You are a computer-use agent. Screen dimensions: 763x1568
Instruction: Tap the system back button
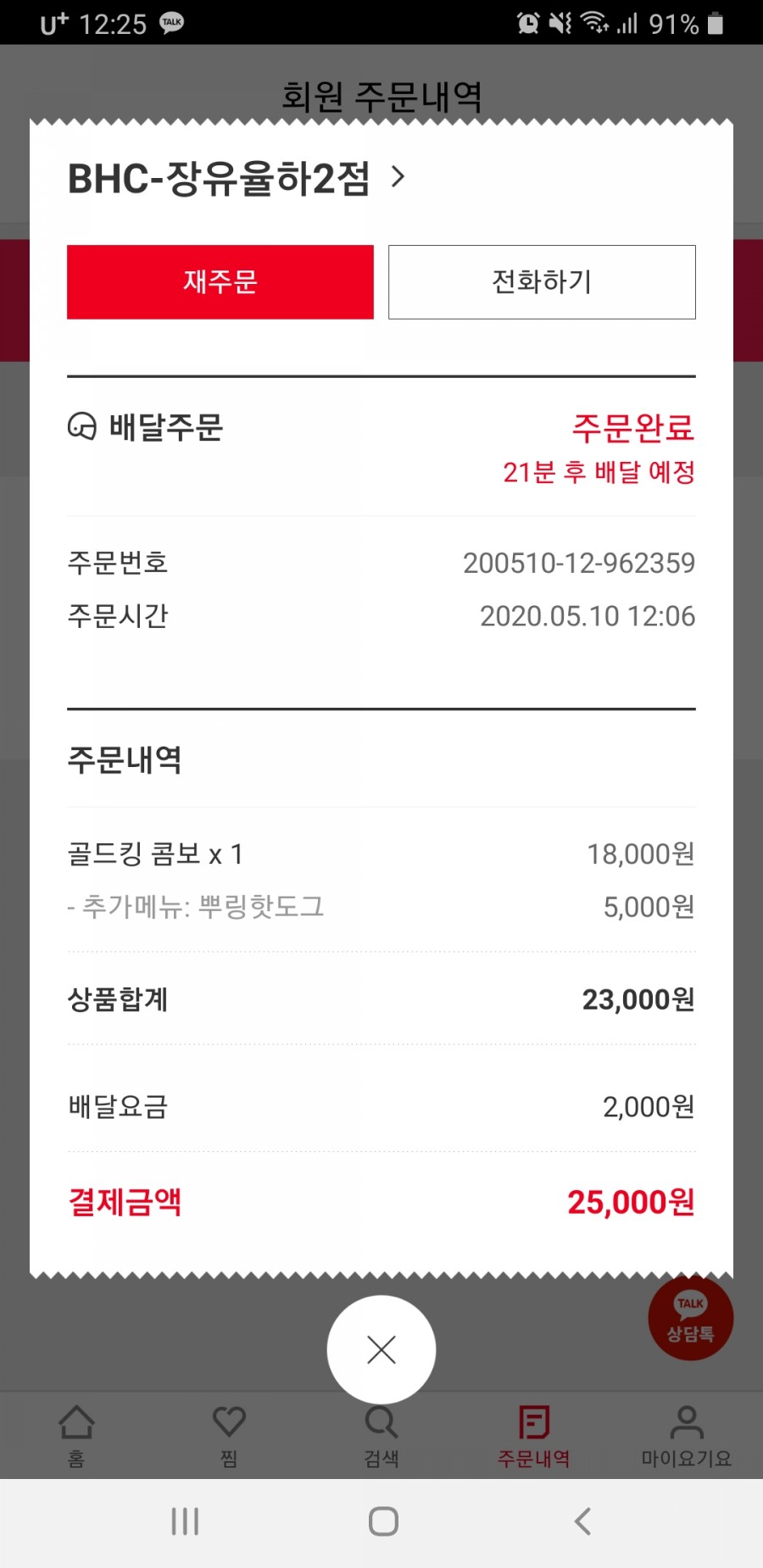582,1521
